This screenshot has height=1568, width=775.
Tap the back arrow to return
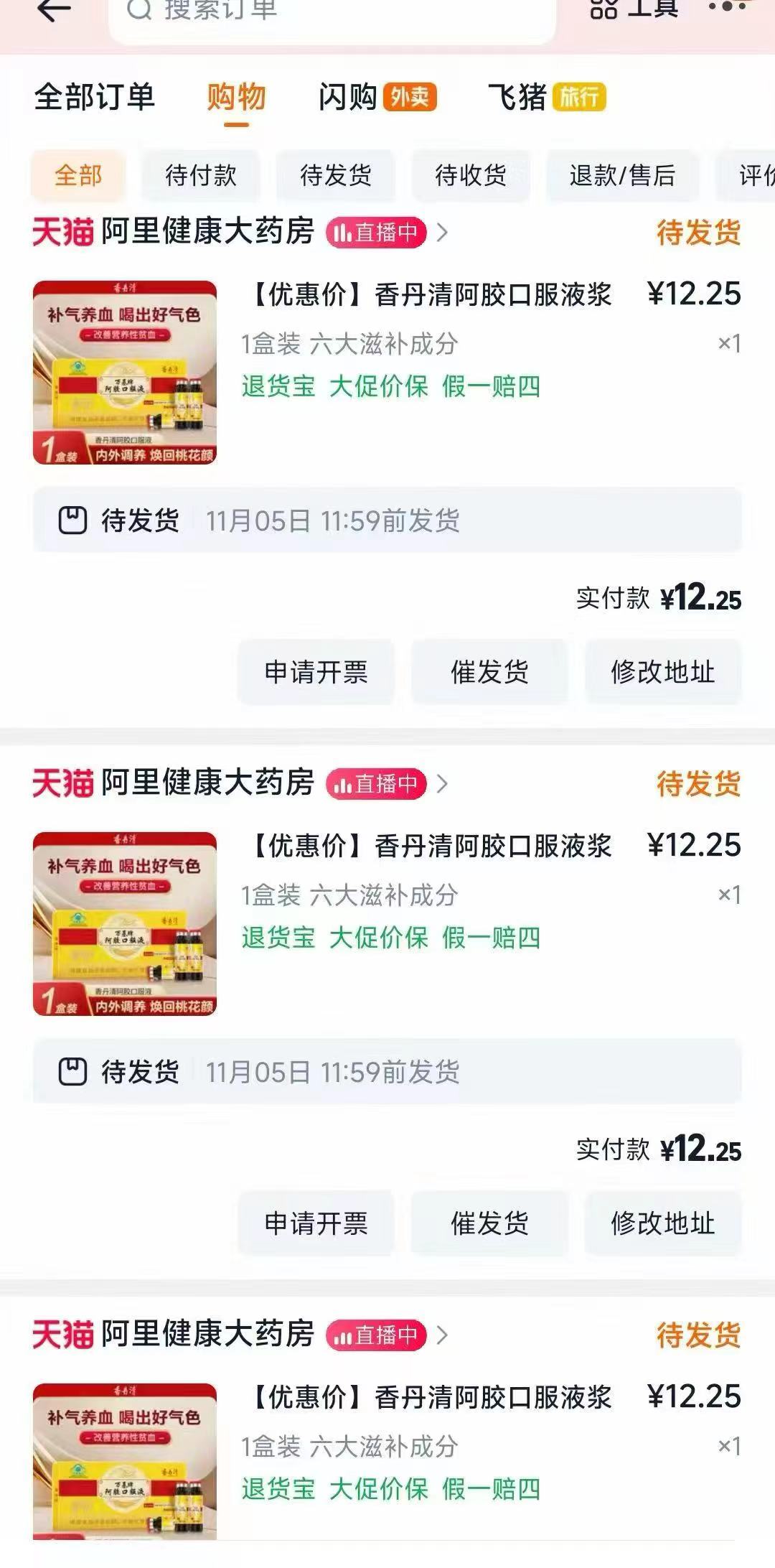click(x=50, y=10)
